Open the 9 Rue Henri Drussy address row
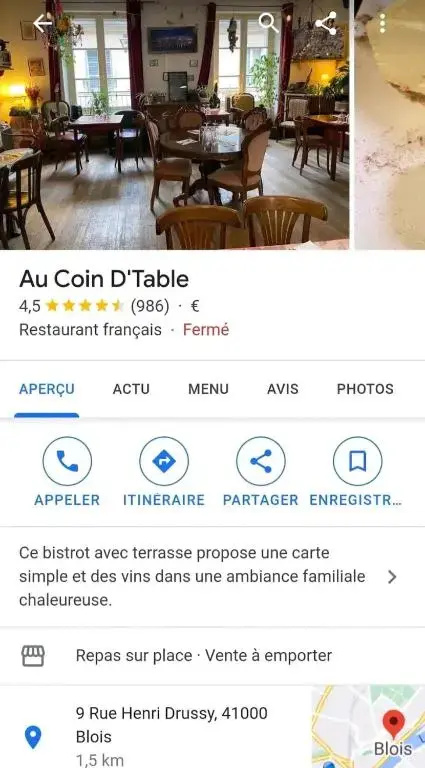The image size is (425, 768). pyautogui.click(x=156, y=727)
